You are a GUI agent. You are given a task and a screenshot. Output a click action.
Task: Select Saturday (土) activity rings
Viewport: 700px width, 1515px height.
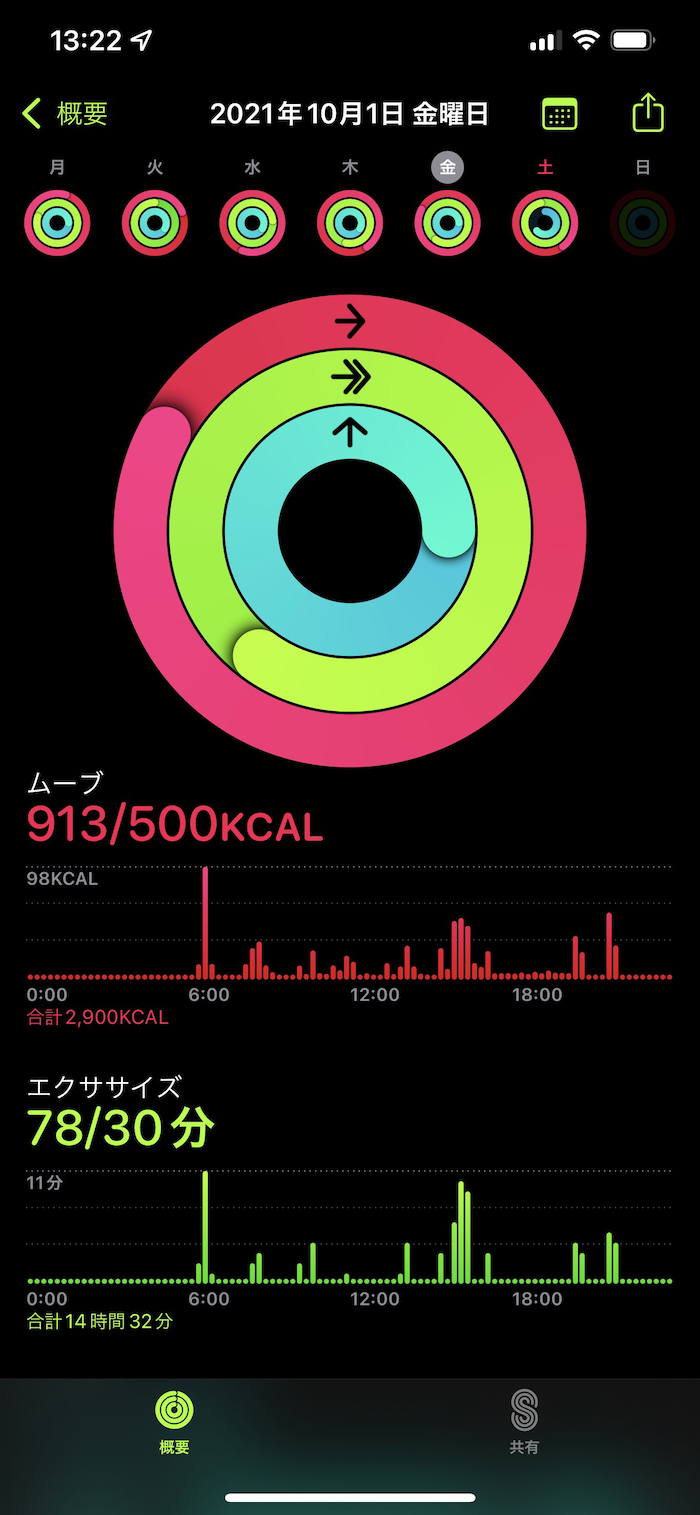coord(545,222)
